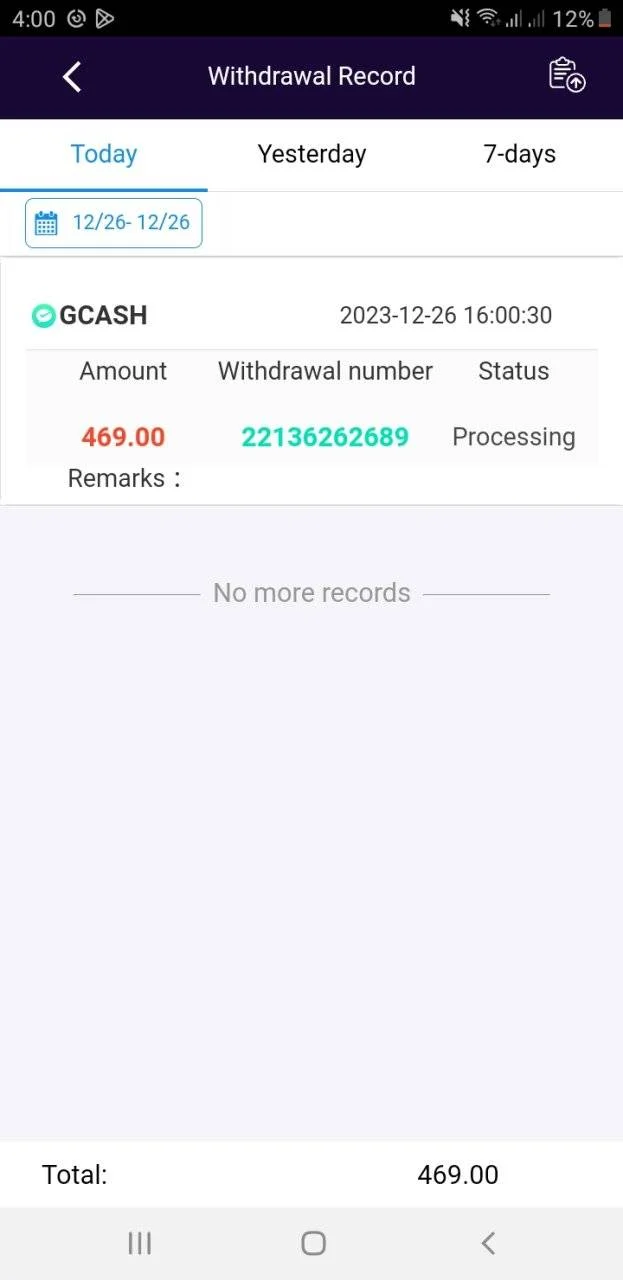Open the system recent apps button
The width and height of the screenshot is (623, 1280).
pos(140,1243)
